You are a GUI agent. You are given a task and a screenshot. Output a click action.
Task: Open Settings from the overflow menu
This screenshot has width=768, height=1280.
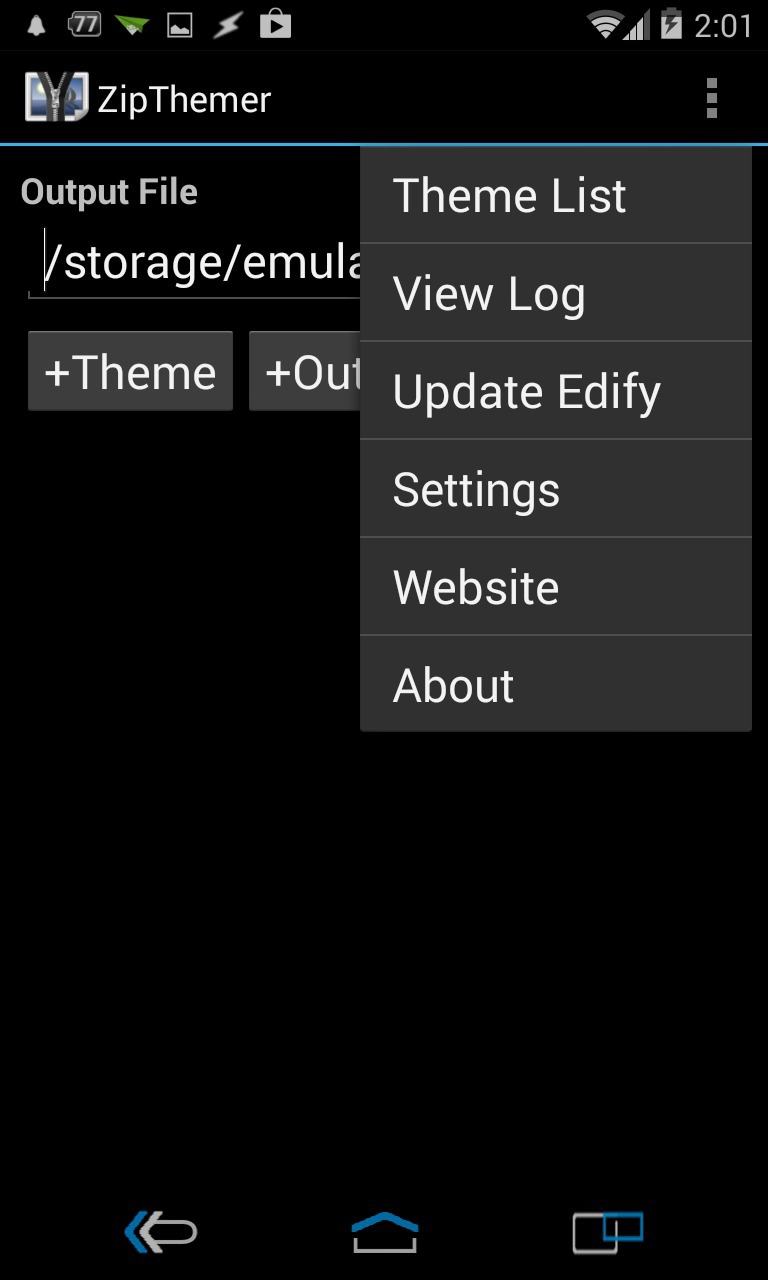click(555, 489)
